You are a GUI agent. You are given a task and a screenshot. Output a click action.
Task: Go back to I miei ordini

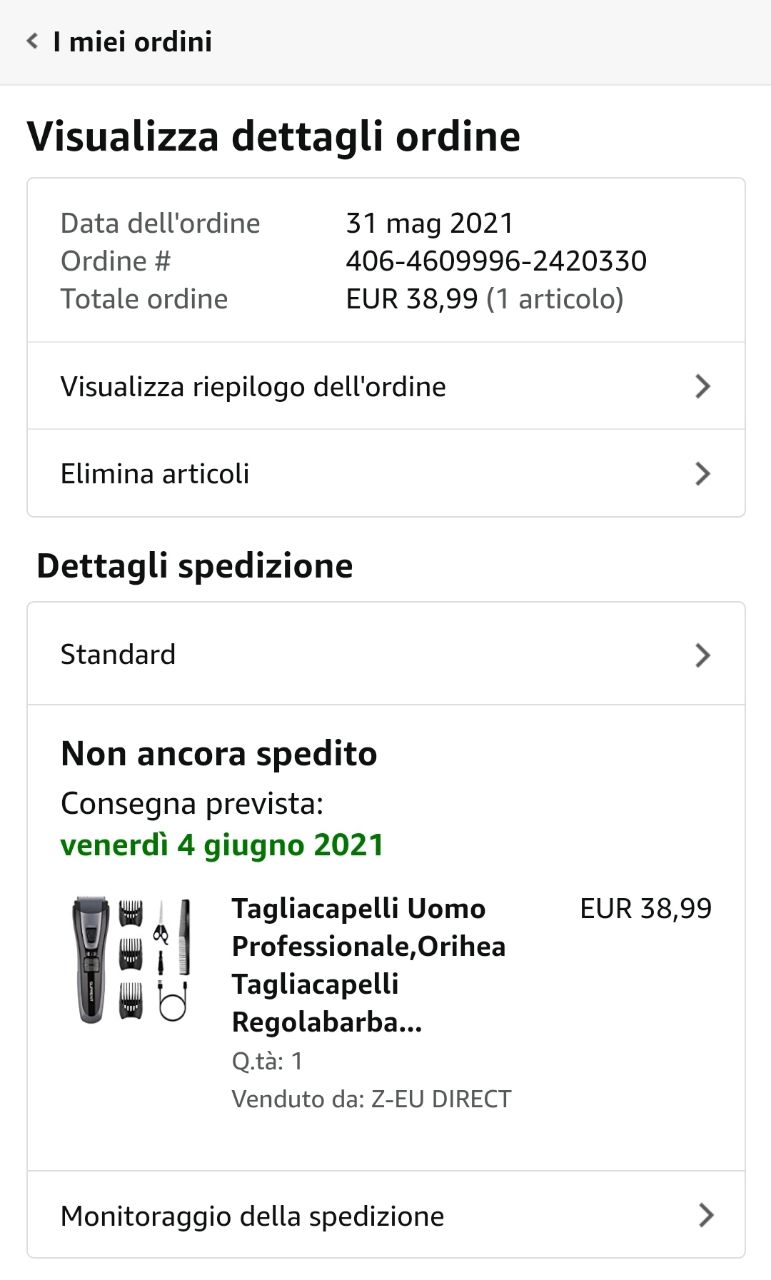120,42
